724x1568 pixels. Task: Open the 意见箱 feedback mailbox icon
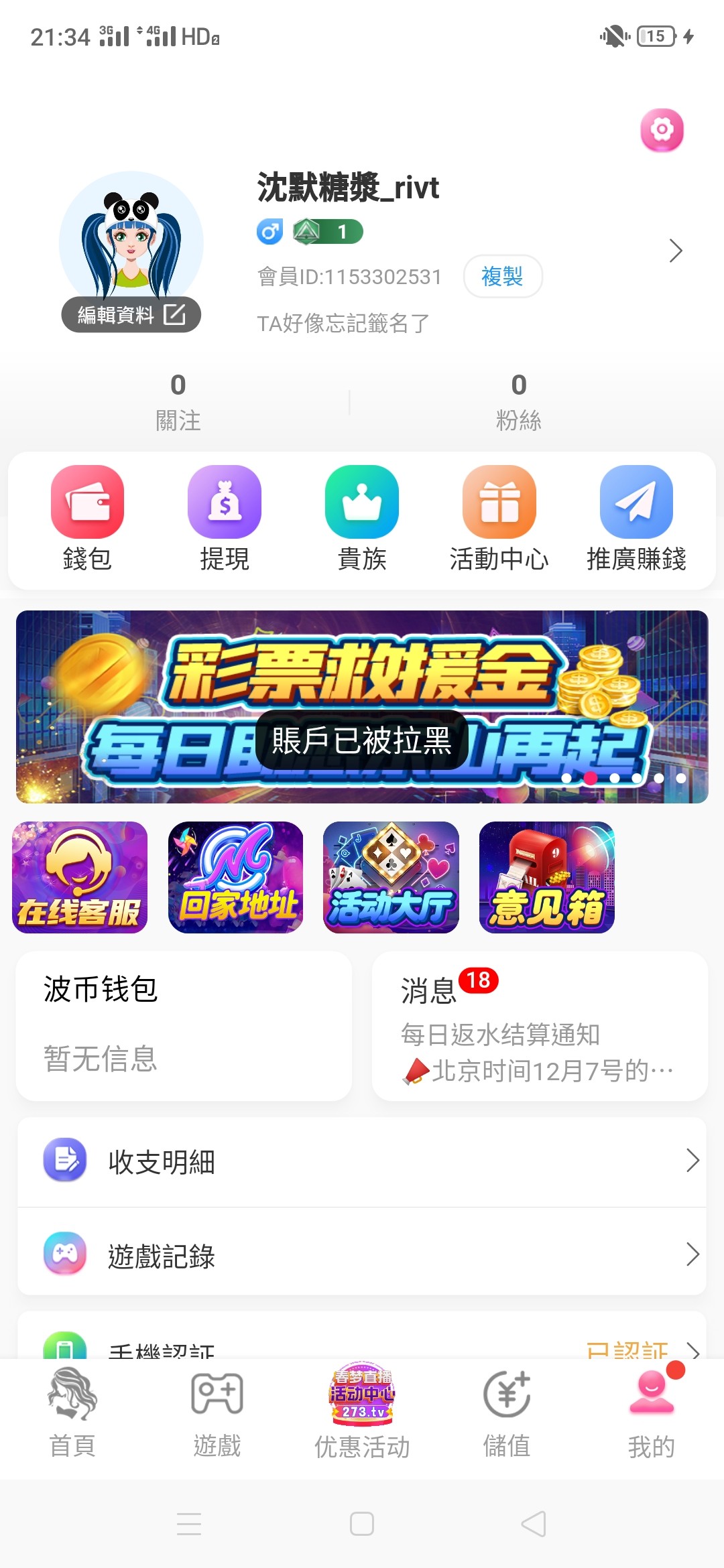[546, 876]
